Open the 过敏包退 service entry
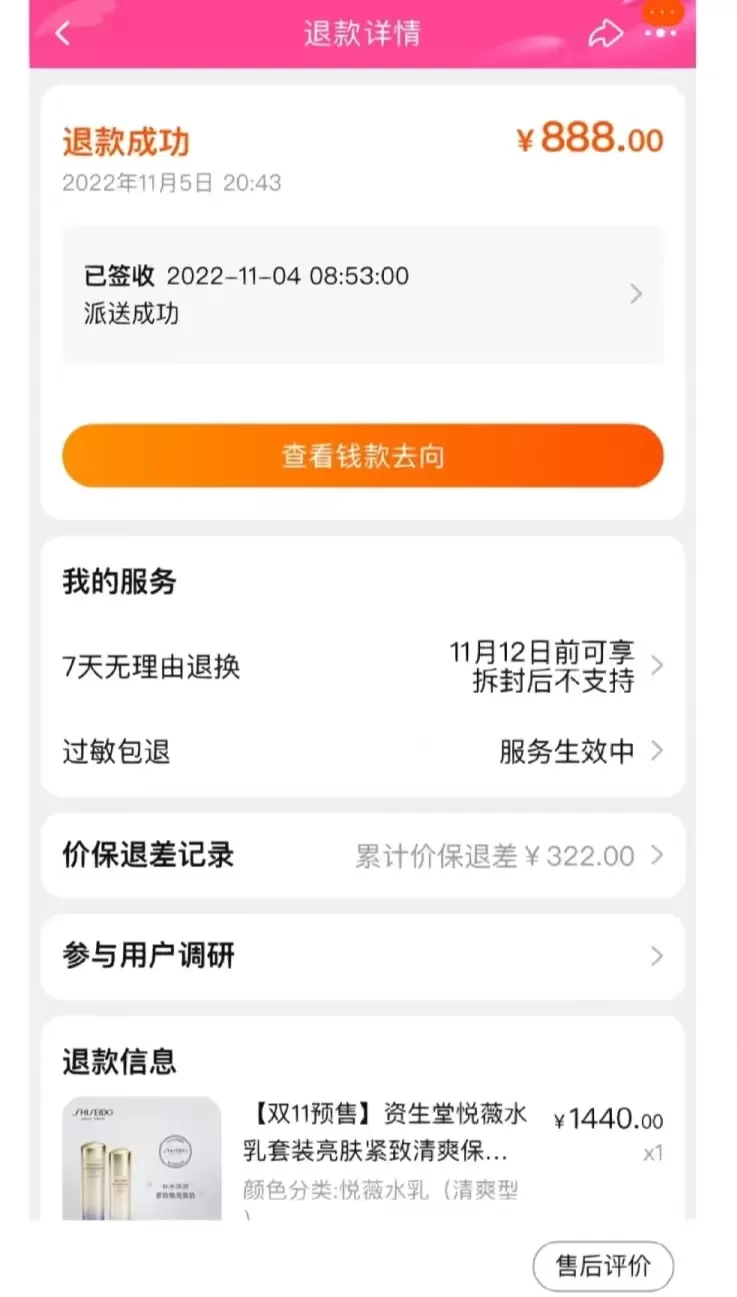This screenshot has height=1297, width=737. pos(657,751)
